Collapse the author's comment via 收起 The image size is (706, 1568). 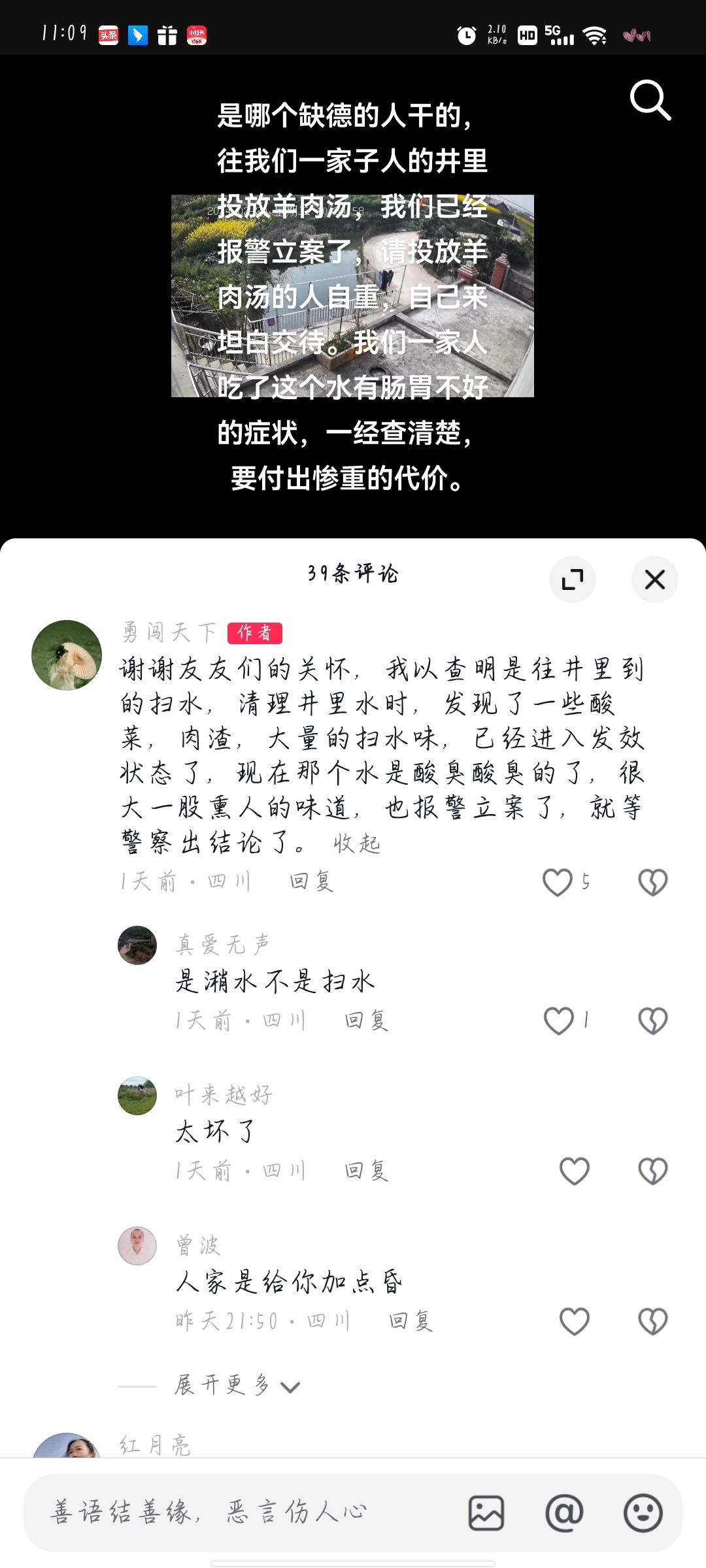(x=356, y=843)
